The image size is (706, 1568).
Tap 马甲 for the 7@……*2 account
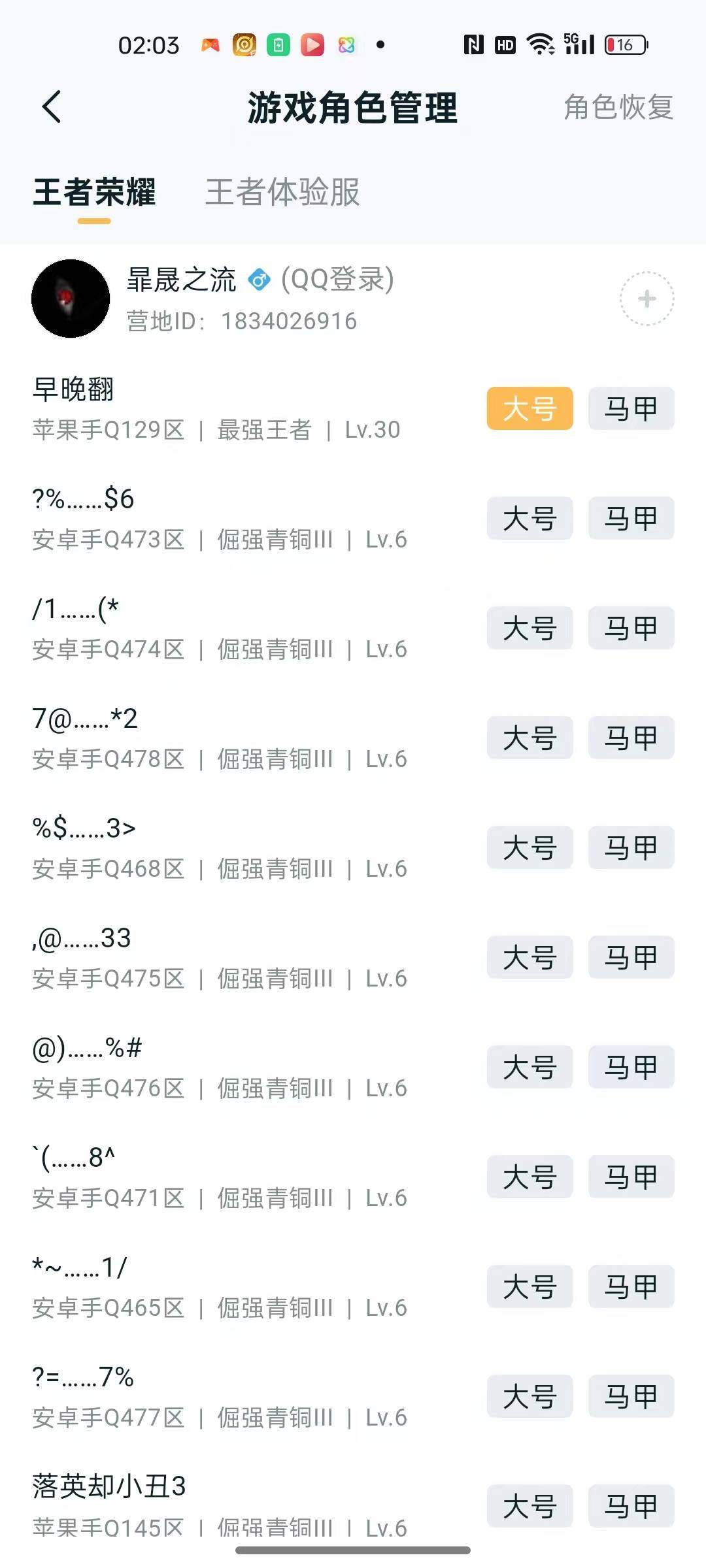tap(631, 738)
